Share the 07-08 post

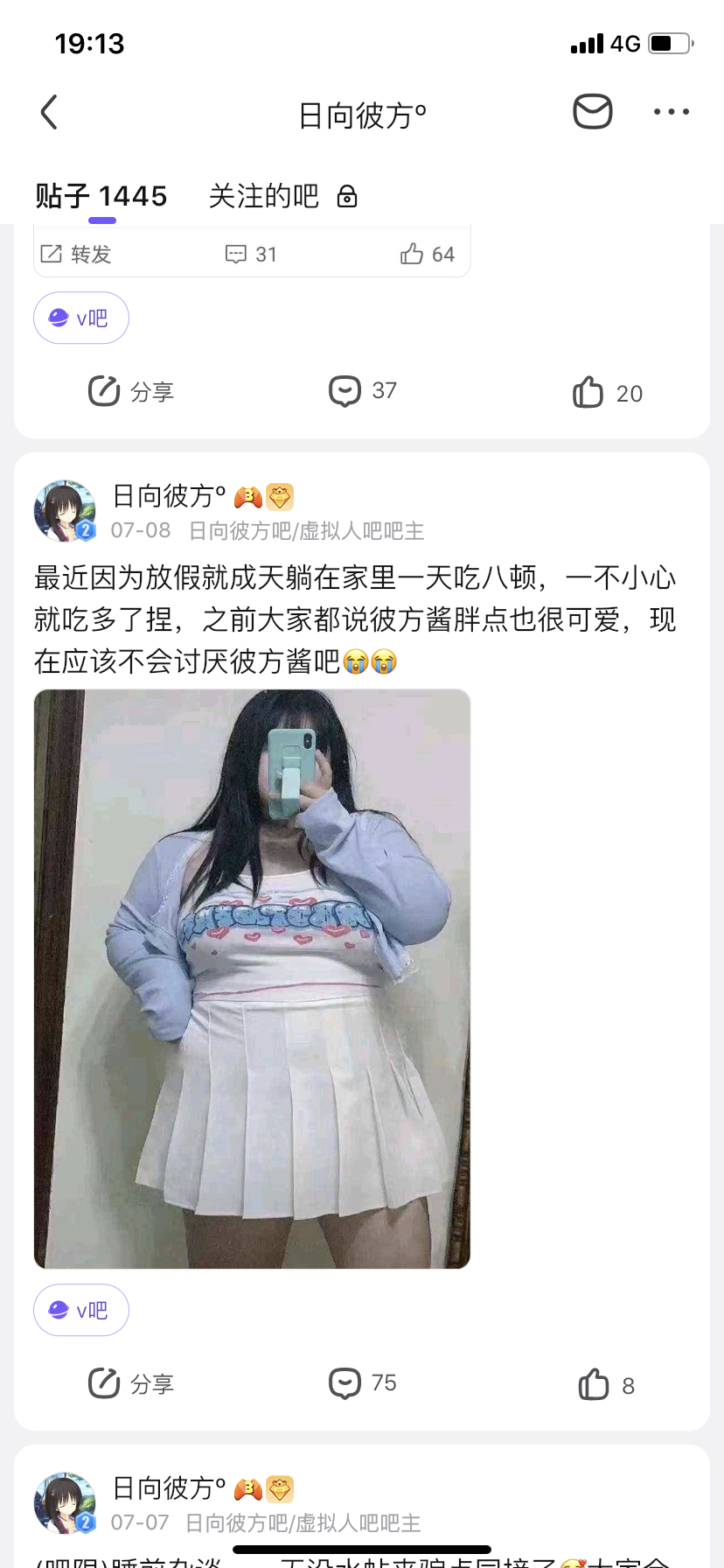click(x=131, y=1384)
